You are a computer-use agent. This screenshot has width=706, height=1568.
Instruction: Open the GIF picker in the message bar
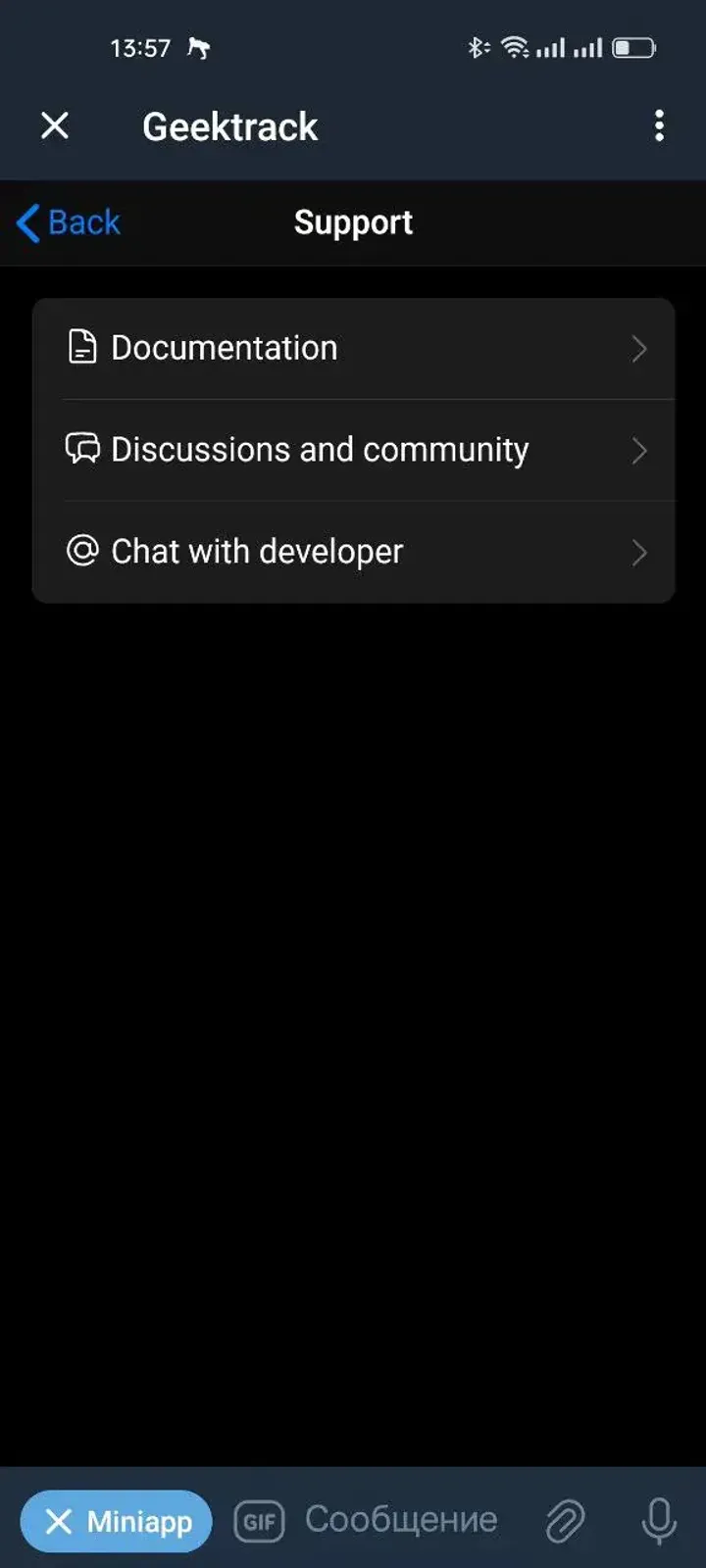(258, 1520)
